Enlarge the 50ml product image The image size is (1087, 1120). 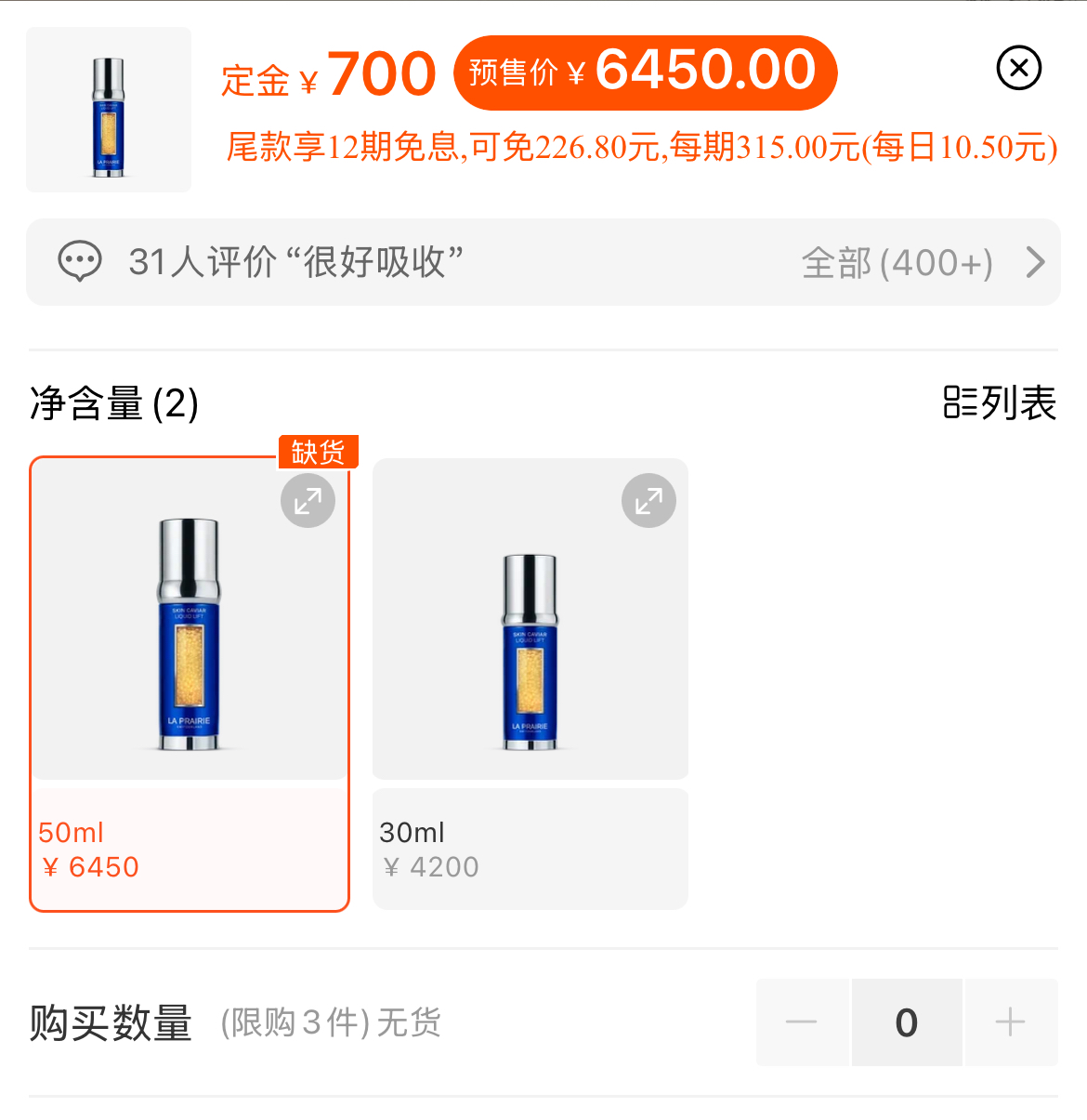point(308,501)
